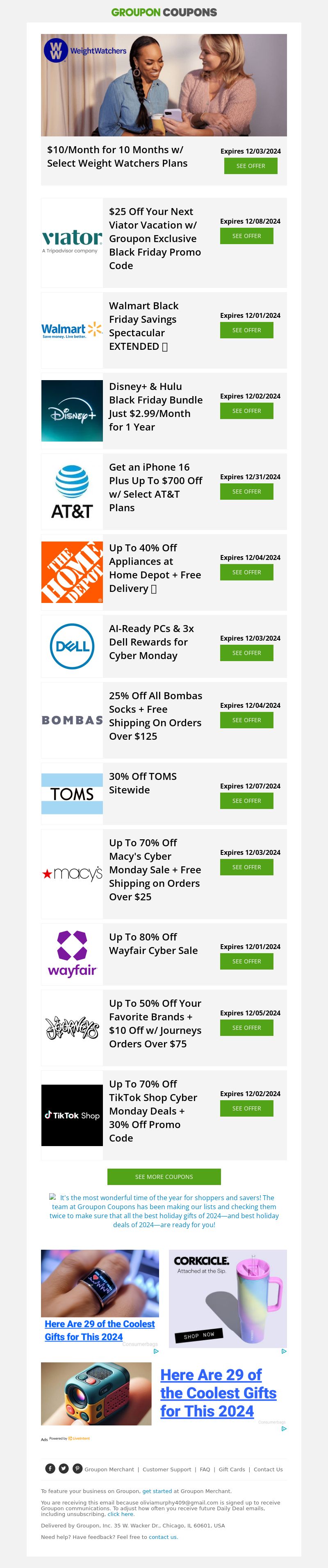This screenshot has width=328, height=1568.
Task: Go to Customer Support
Action: (x=166, y=1469)
